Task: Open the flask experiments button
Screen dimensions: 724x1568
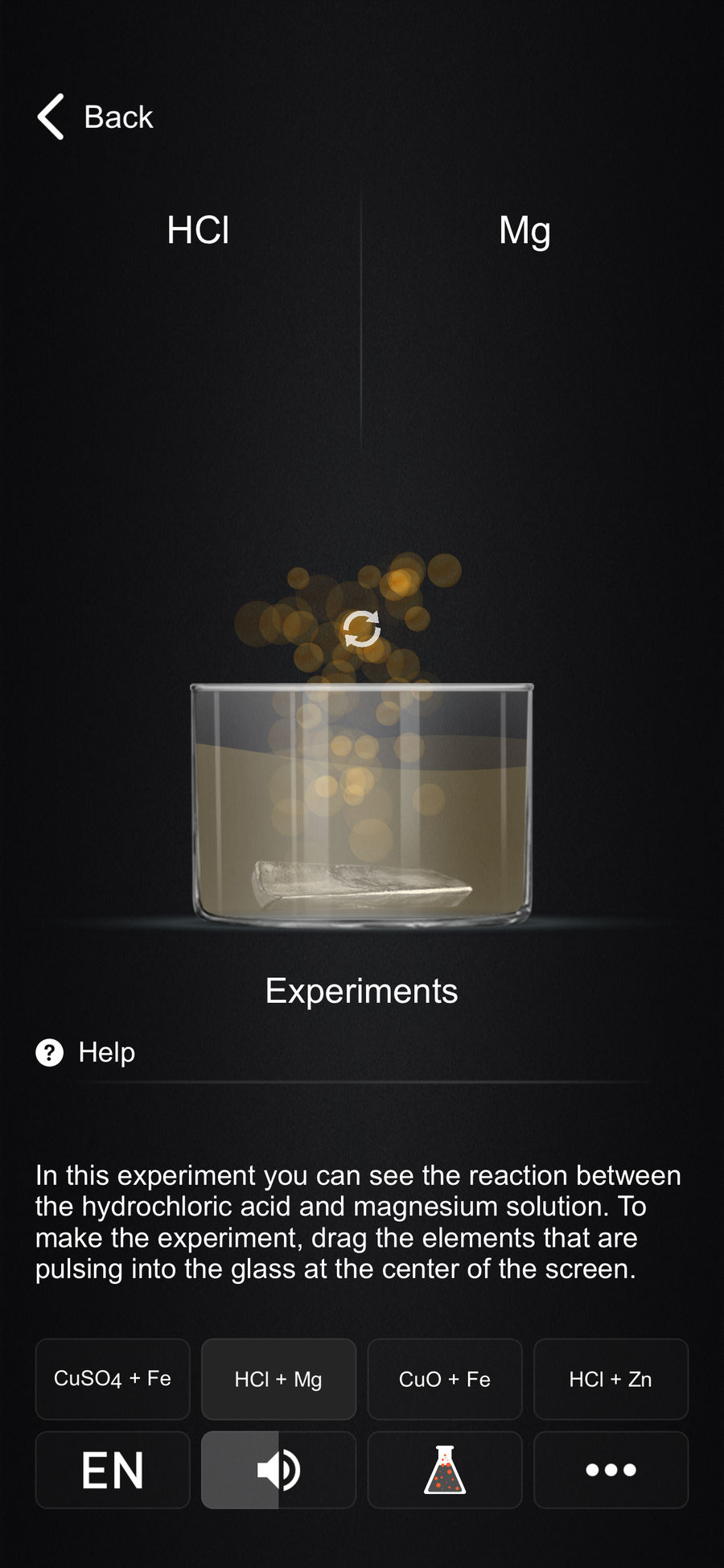Action: (x=445, y=1470)
